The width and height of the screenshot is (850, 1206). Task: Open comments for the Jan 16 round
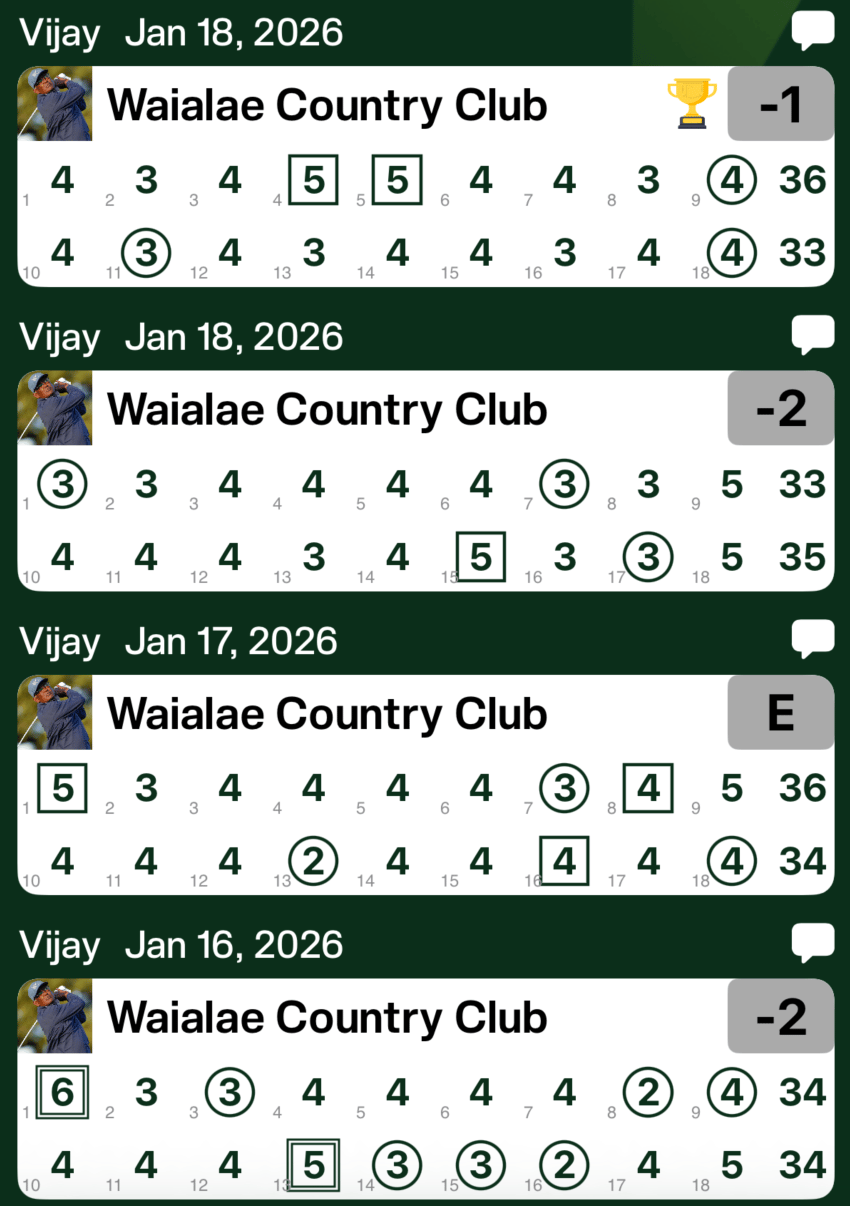click(x=812, y=944)
